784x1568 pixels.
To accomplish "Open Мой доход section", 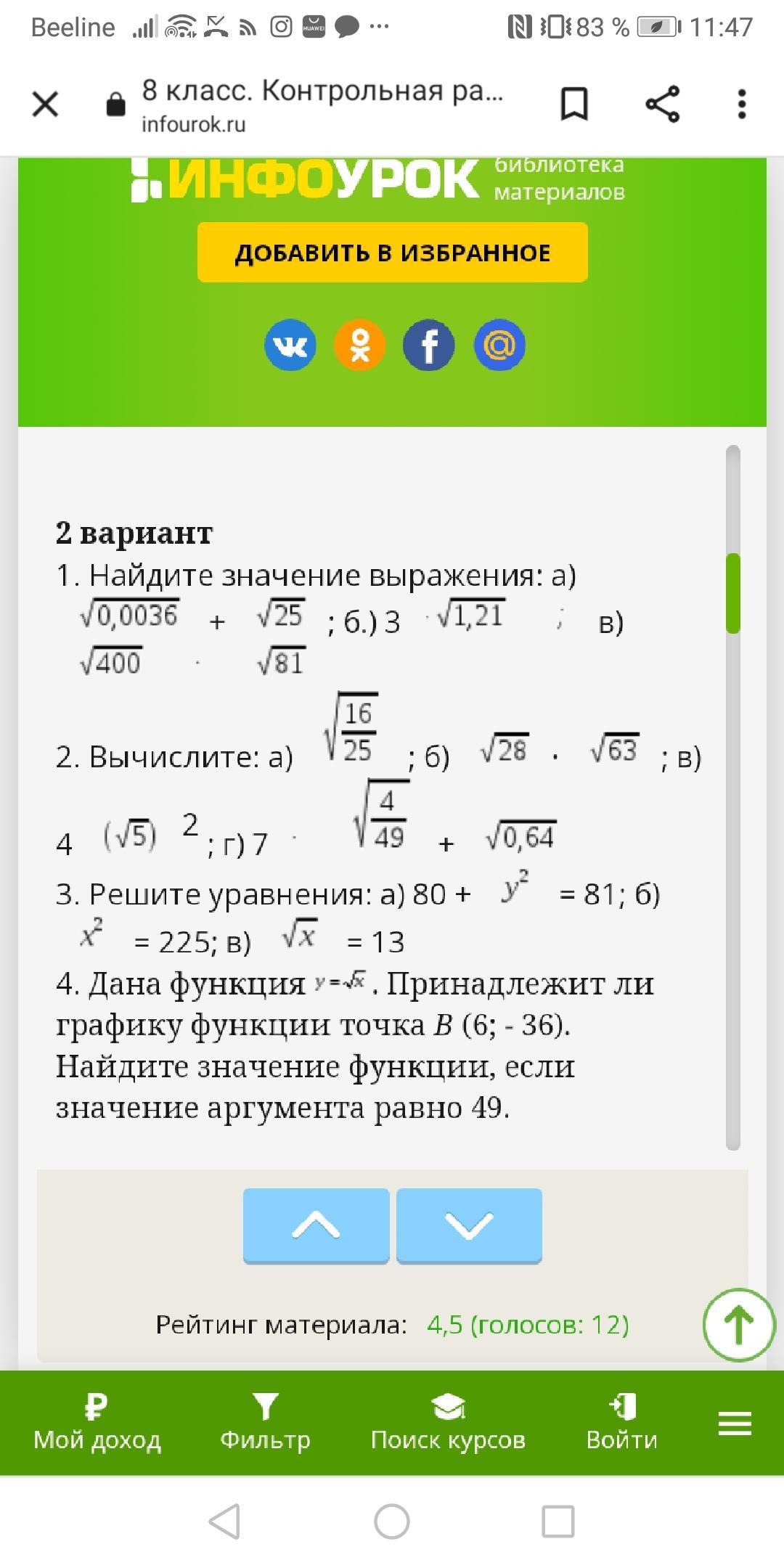I will [97, 1423].
